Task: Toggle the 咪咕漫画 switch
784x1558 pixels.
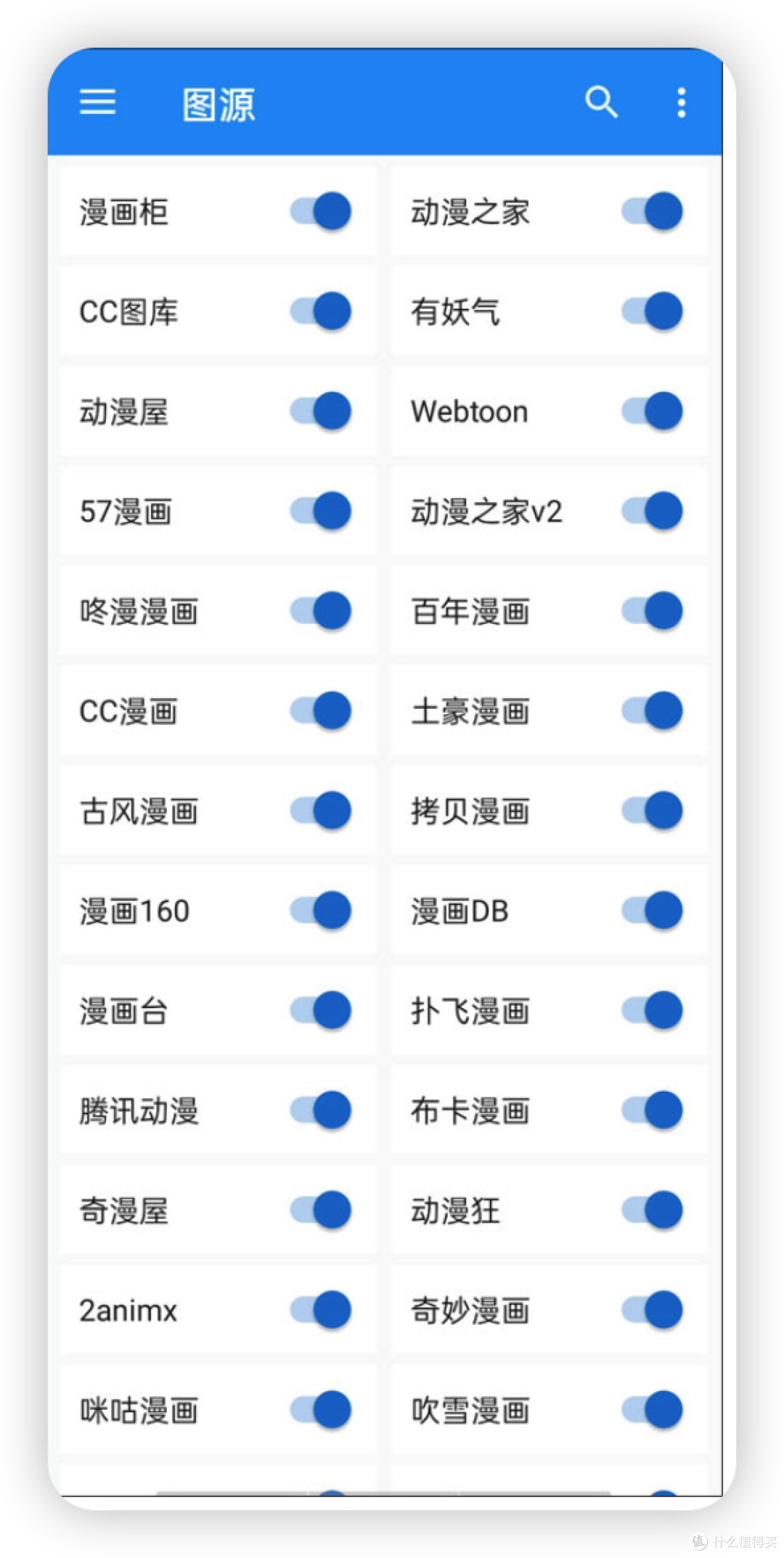Action: 321,1410
